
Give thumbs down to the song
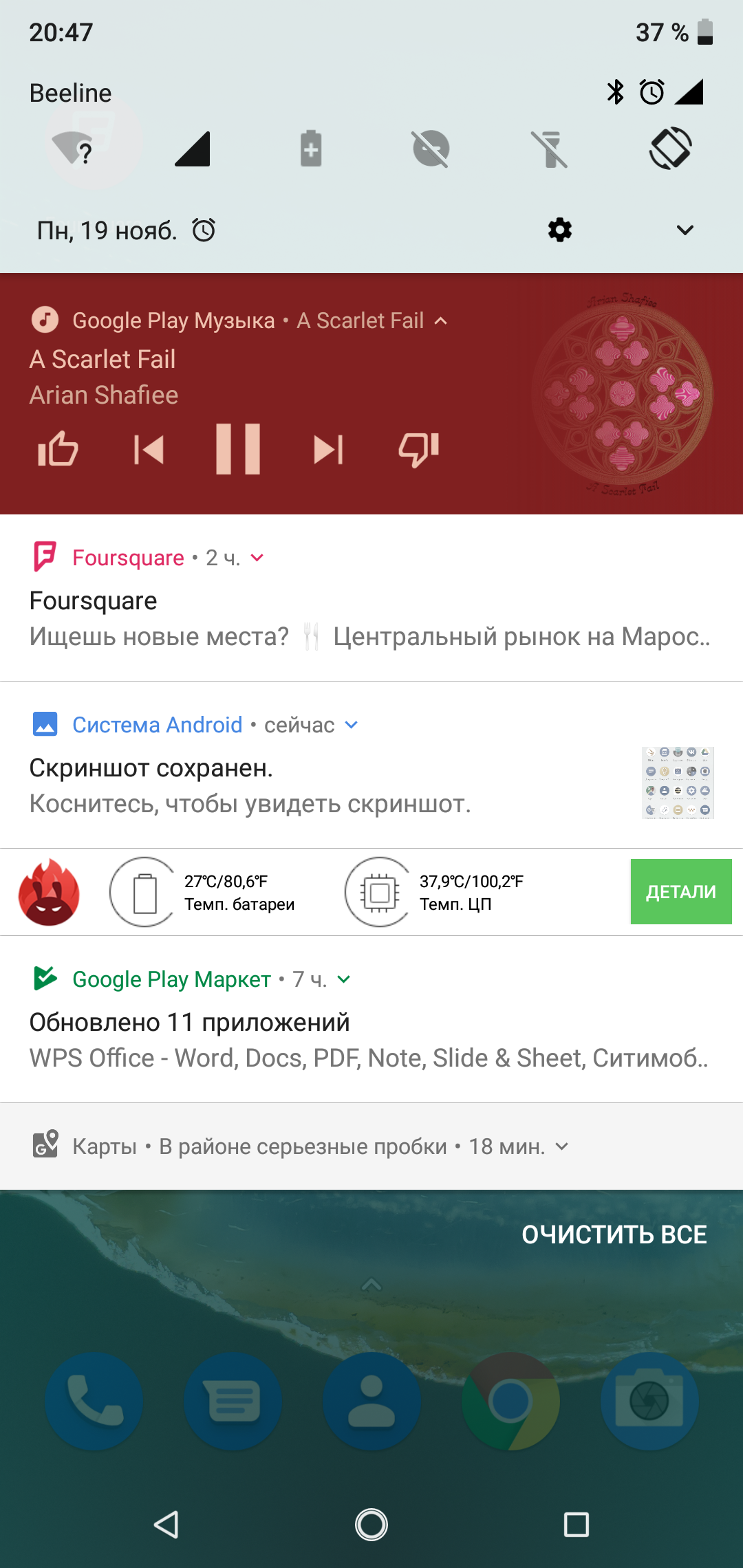(418, 450)
